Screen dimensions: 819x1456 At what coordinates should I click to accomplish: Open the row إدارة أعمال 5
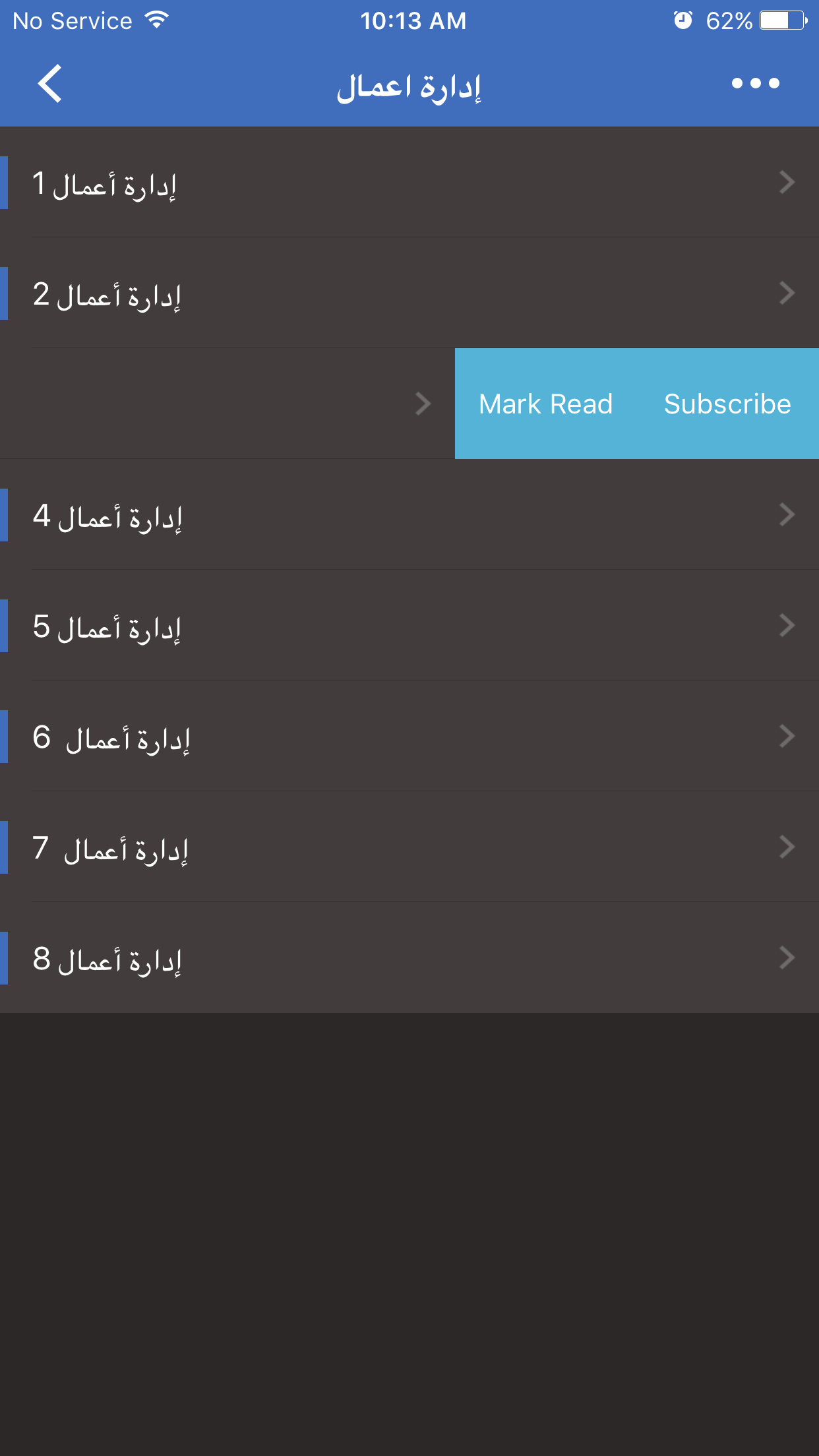(409, 626)
